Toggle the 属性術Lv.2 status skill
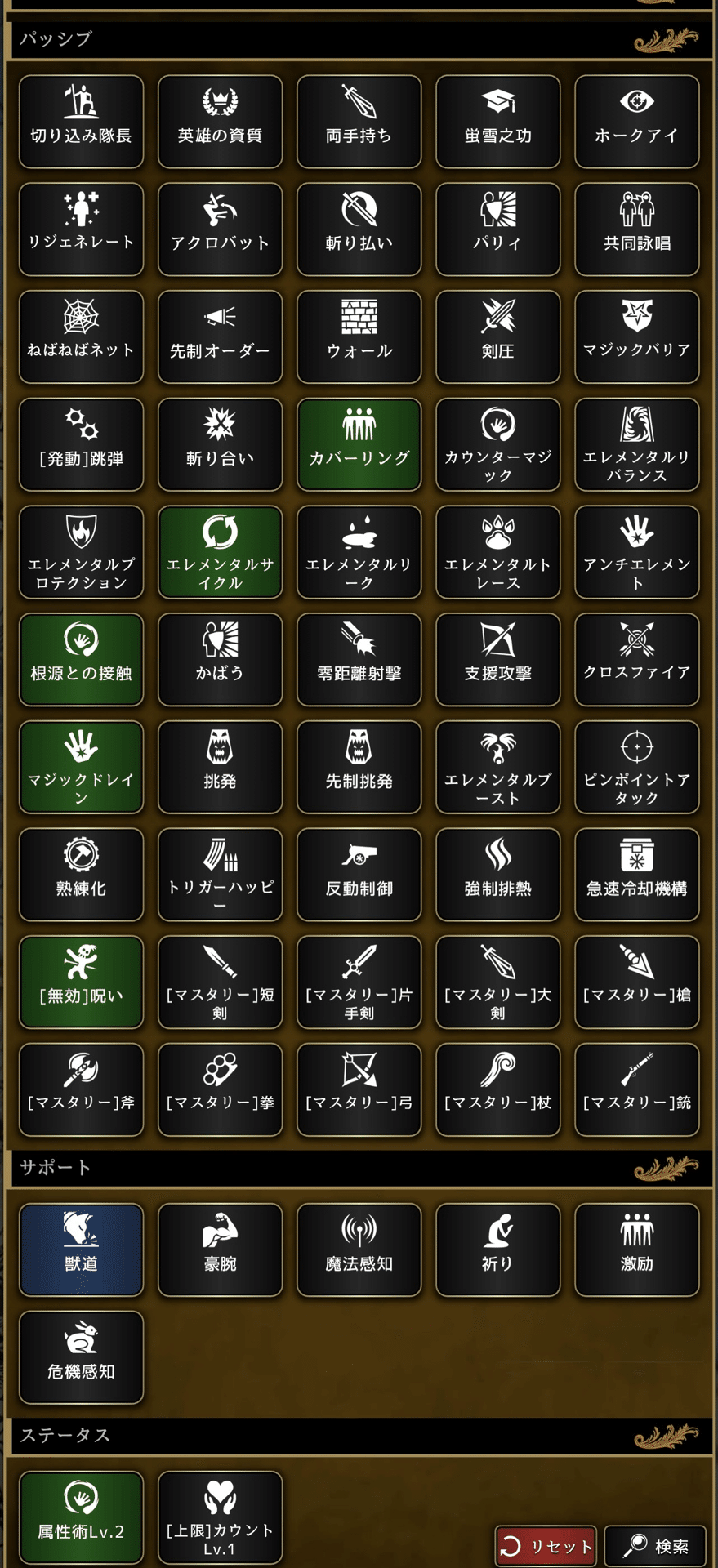The image size is (718, 1568). (x=81, y=1517)
